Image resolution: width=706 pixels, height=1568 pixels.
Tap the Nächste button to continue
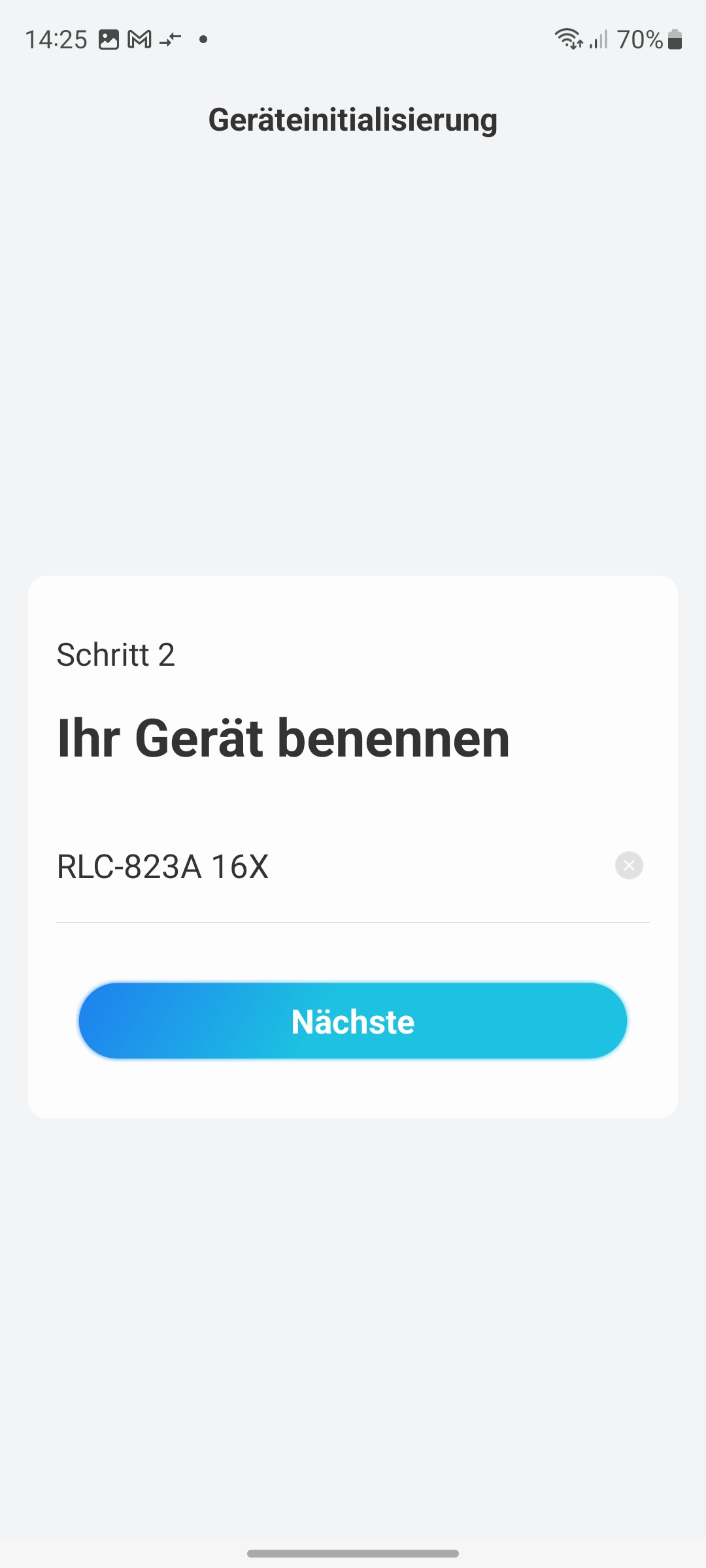[353, 1021]
